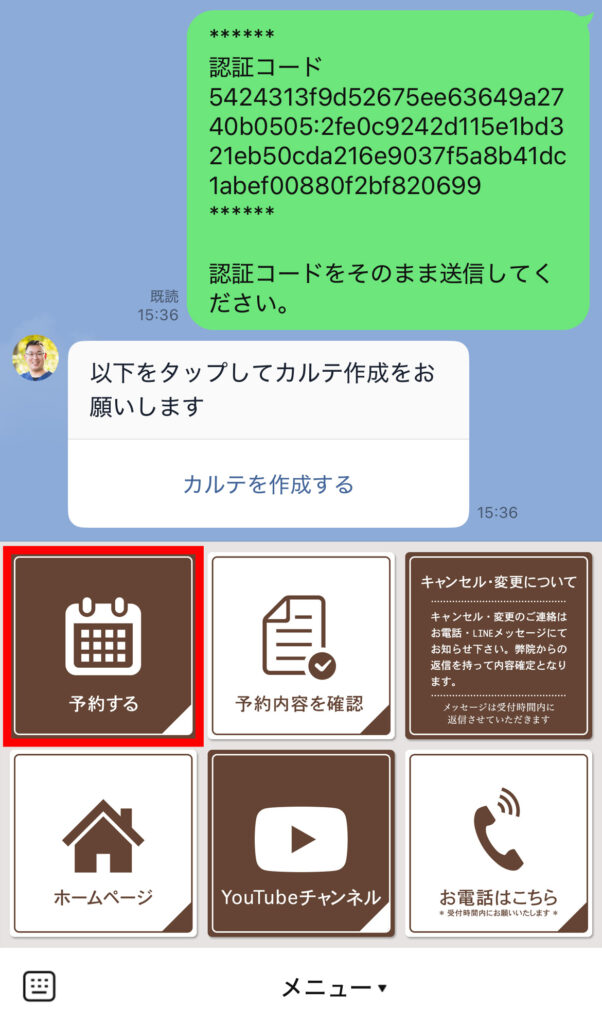Switch to keyboard input icon
This screenshot has width=602, height=1024.
click(x=39, y=986)
